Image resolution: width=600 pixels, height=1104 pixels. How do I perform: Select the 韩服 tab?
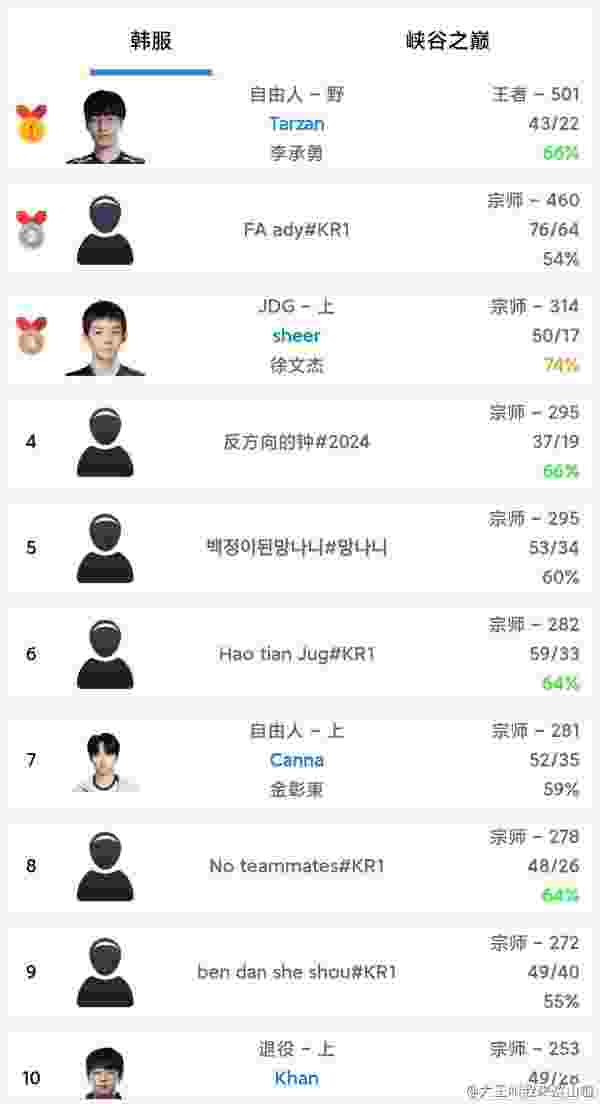click(151, 41)
